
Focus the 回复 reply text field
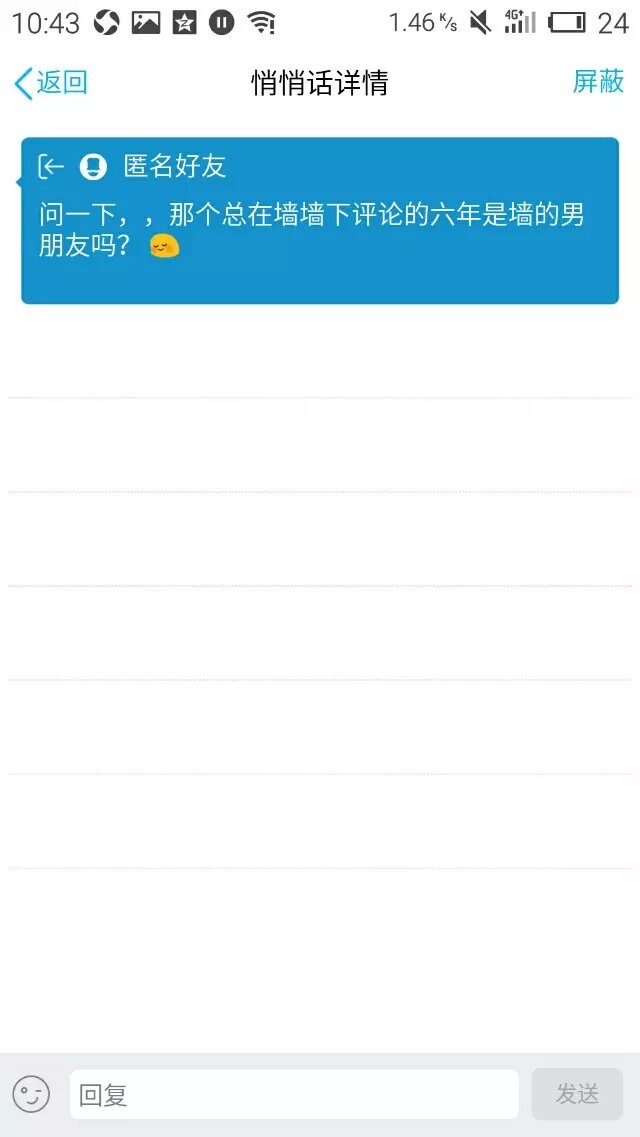coord(294,1094)
